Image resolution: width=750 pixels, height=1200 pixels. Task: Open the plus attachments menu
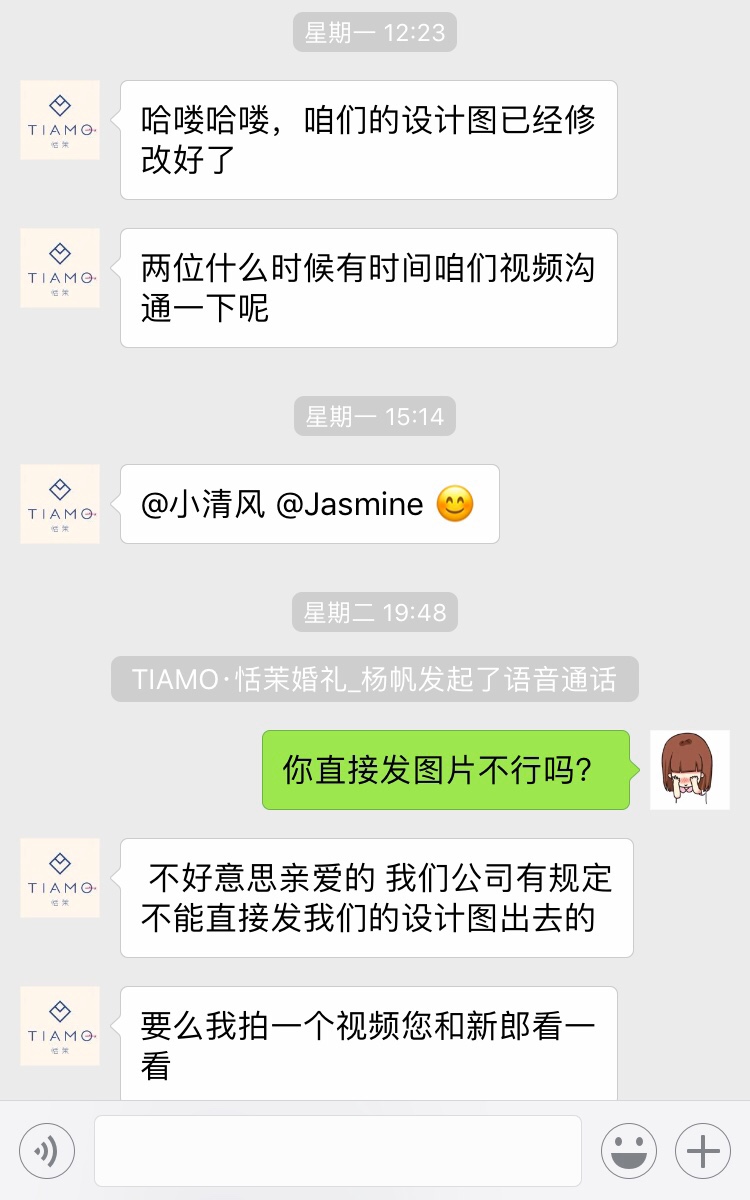click(x=703, y=1152)
